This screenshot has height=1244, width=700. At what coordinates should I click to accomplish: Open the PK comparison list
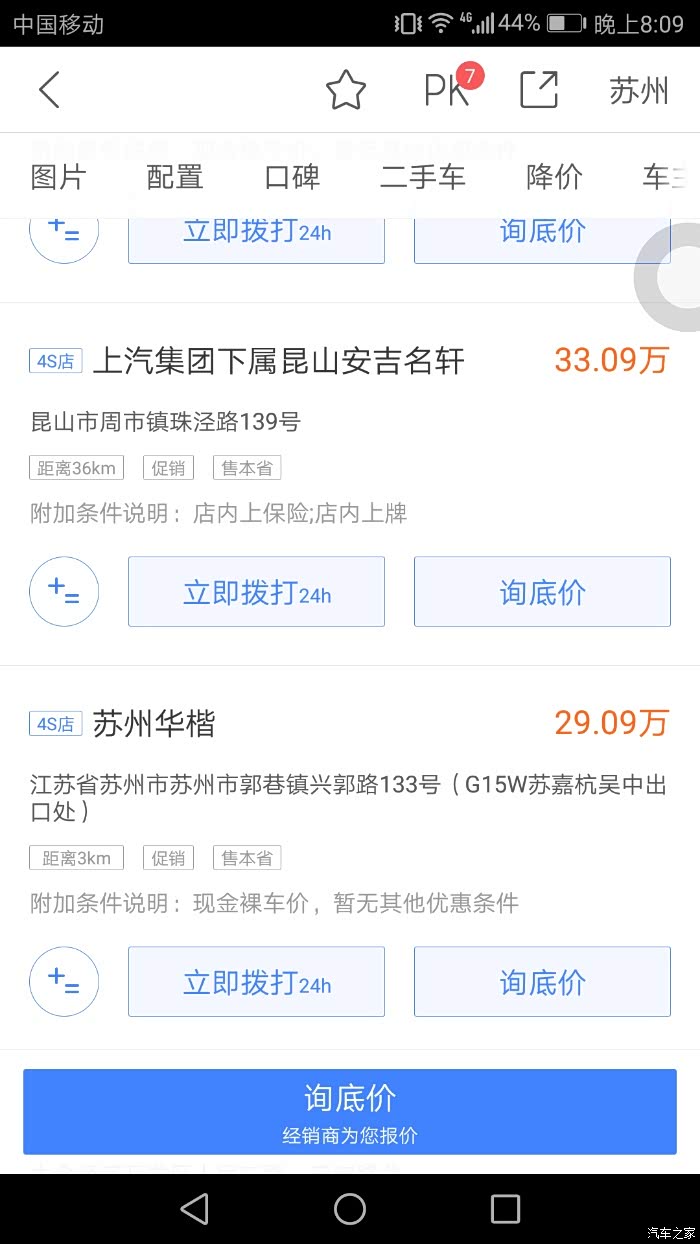[447, 90]
